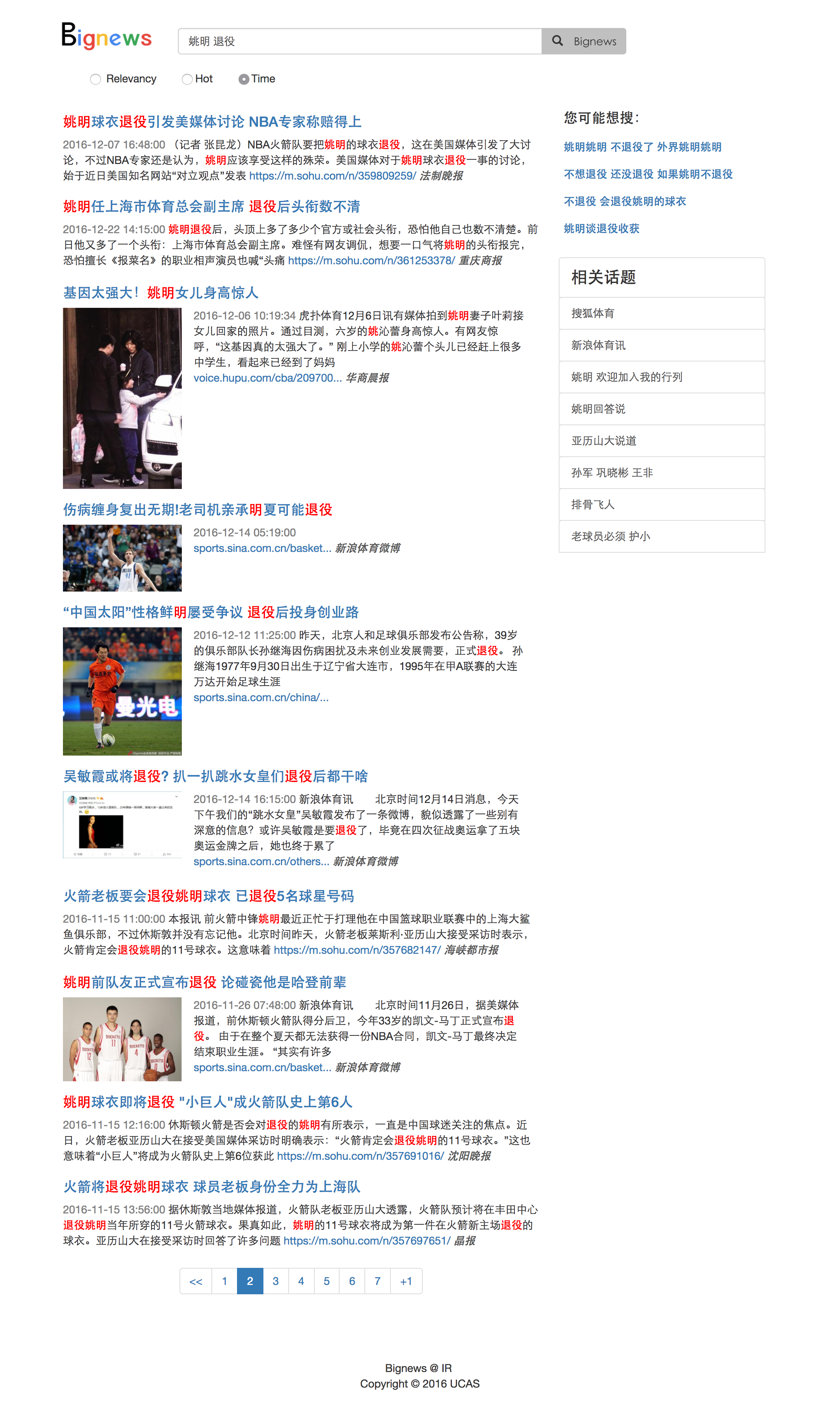The height and width of the screenshot is (1407, 840).
Task: Go to the previous pages with <<
Action: click(196, 1281)
